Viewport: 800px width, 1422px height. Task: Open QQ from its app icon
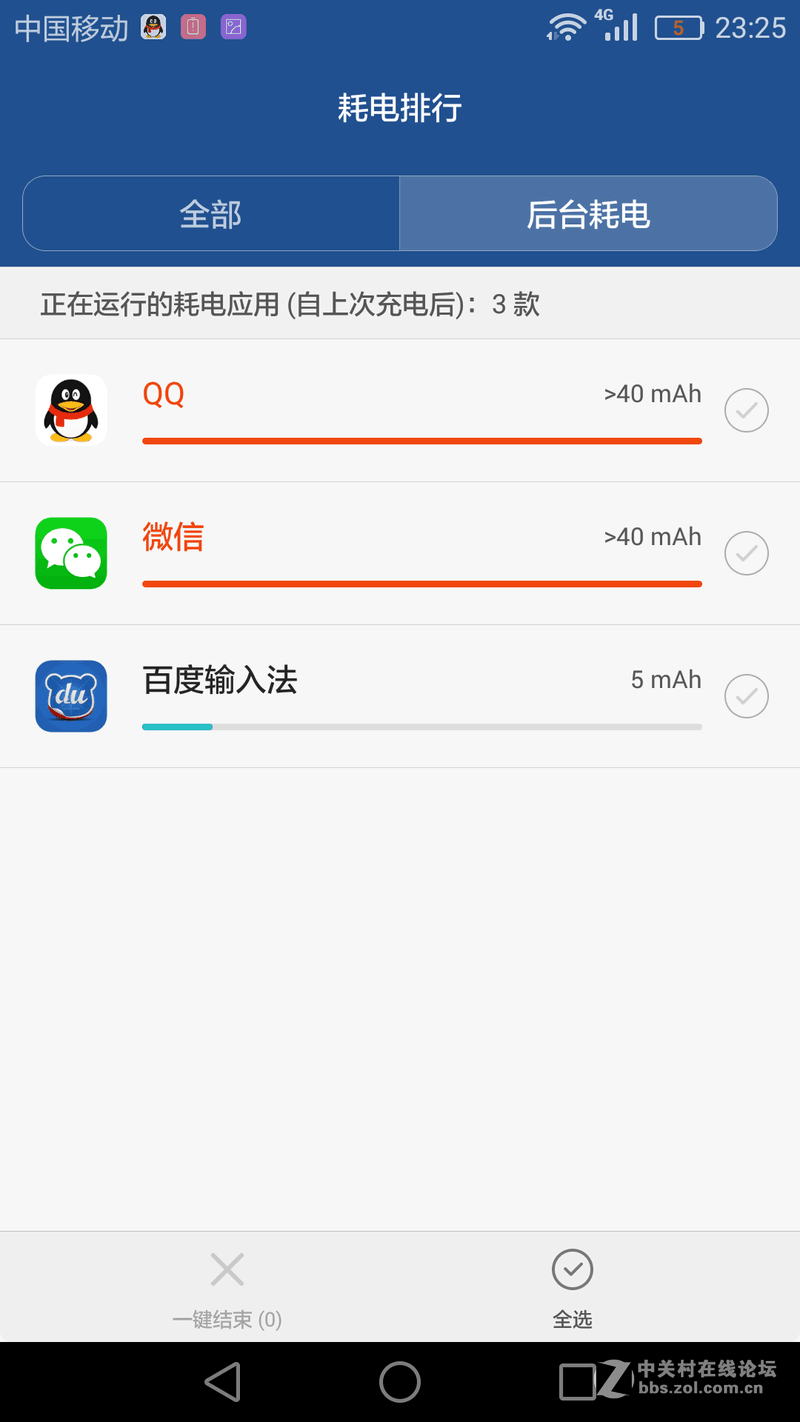[71, 410]
